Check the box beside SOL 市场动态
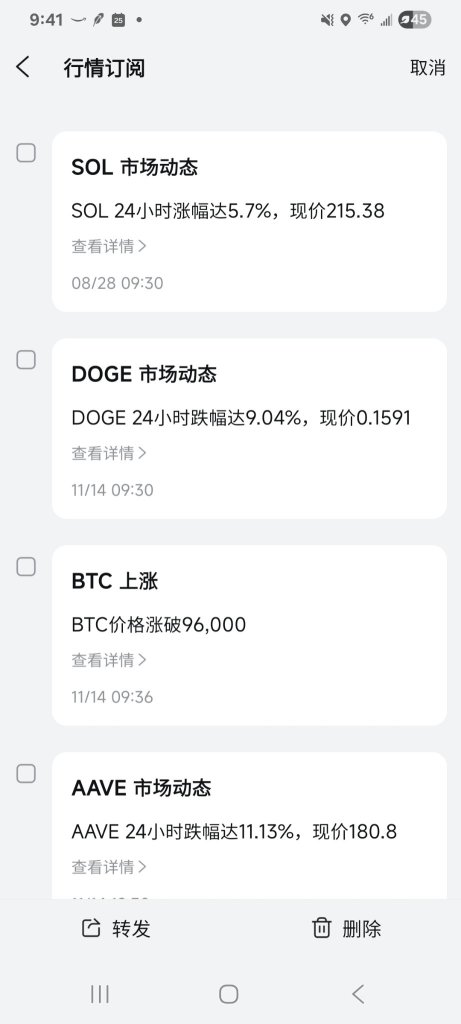Viewport: 461px width, 1024px height. click(26, 153)
